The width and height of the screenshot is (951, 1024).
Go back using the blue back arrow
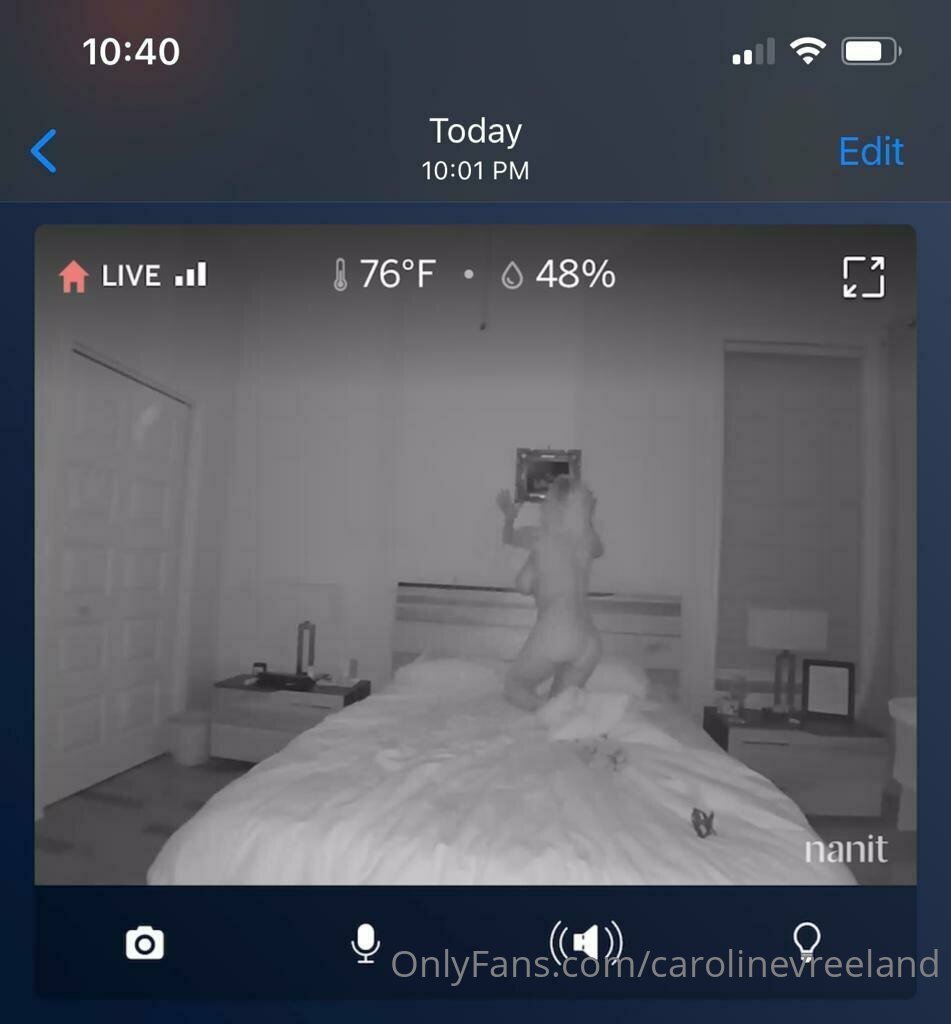click(44, 151)
